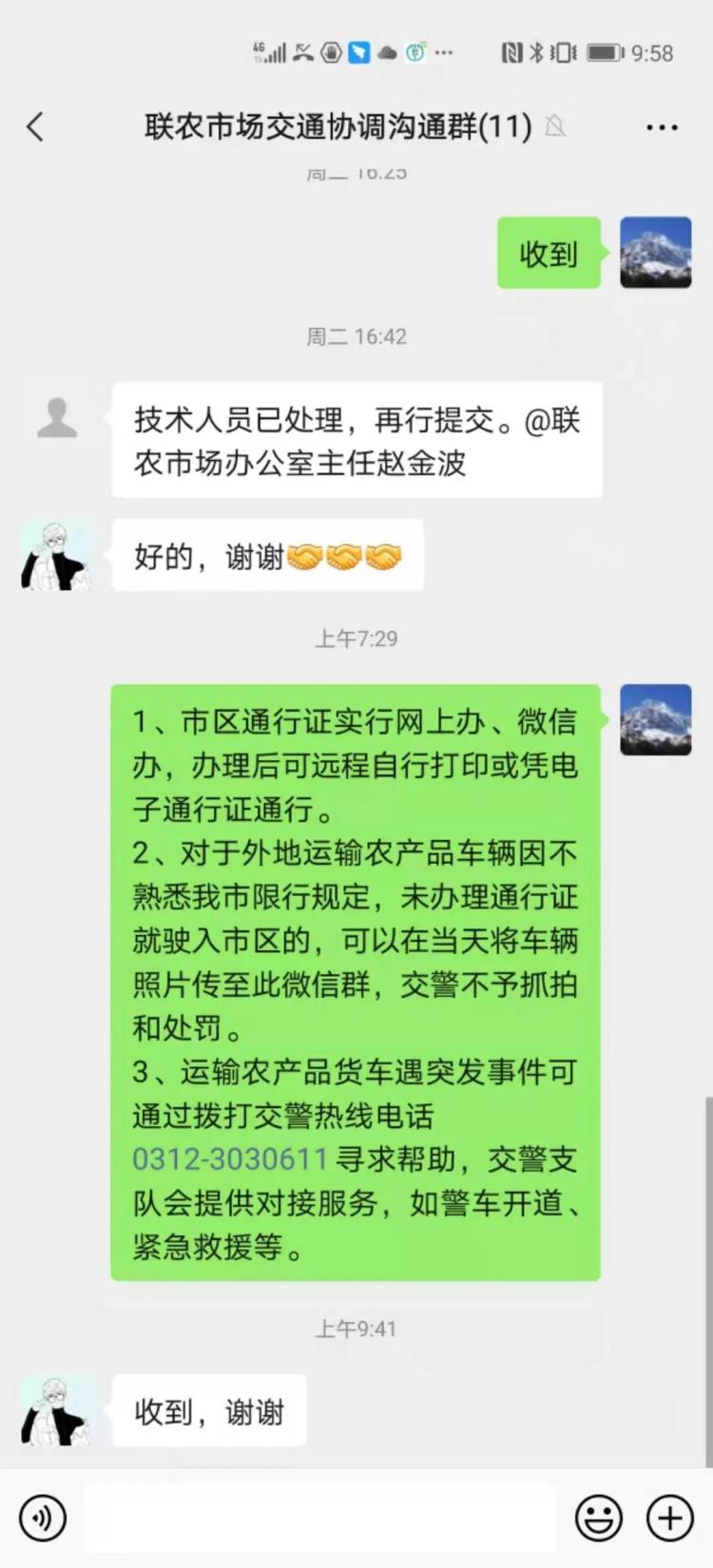Open the group chat overflow menu
This screenshot has height=1568, width=713.
coord(662,126)
